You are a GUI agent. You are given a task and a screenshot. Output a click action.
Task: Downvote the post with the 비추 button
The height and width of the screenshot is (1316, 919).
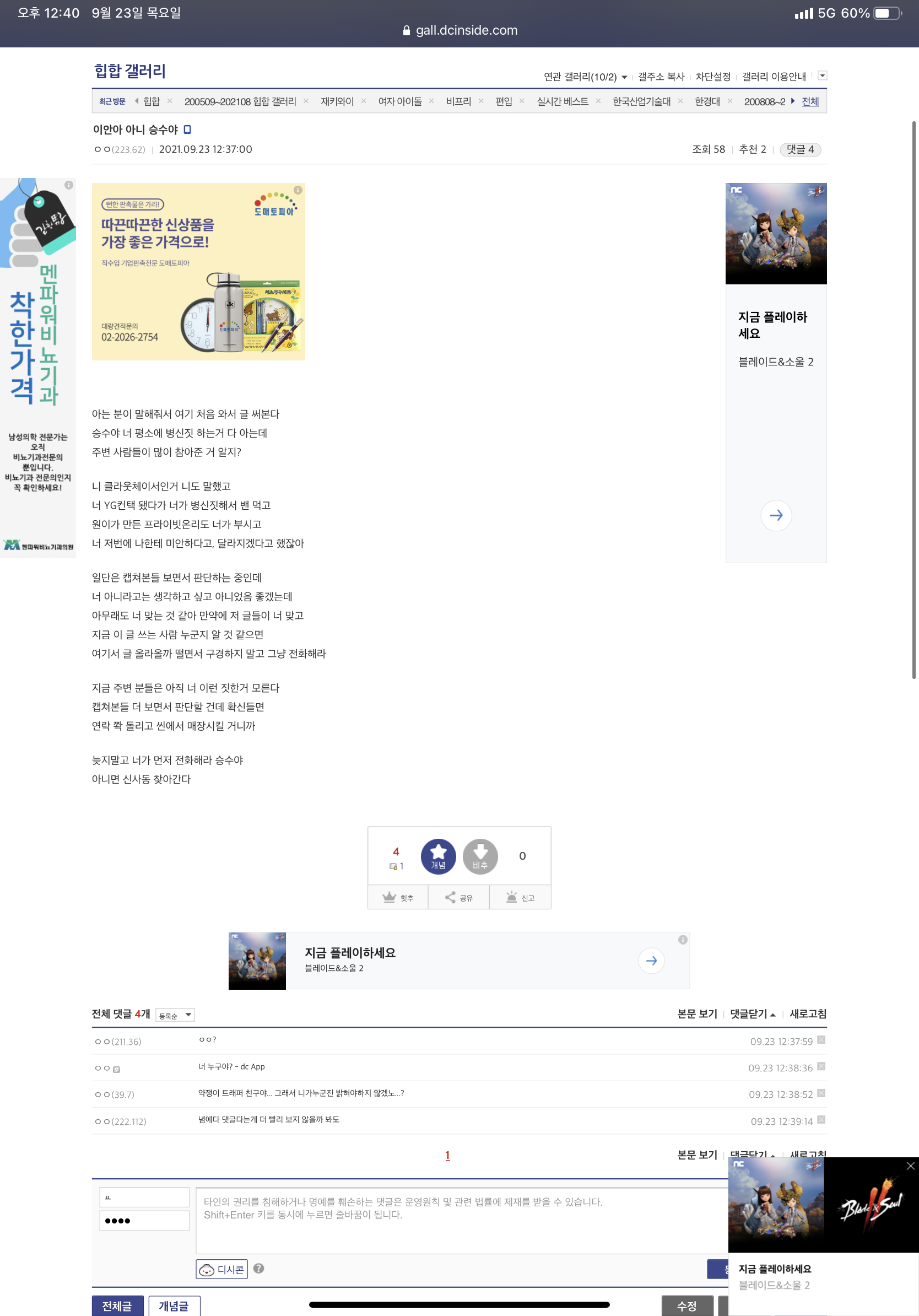coord(480,856)
